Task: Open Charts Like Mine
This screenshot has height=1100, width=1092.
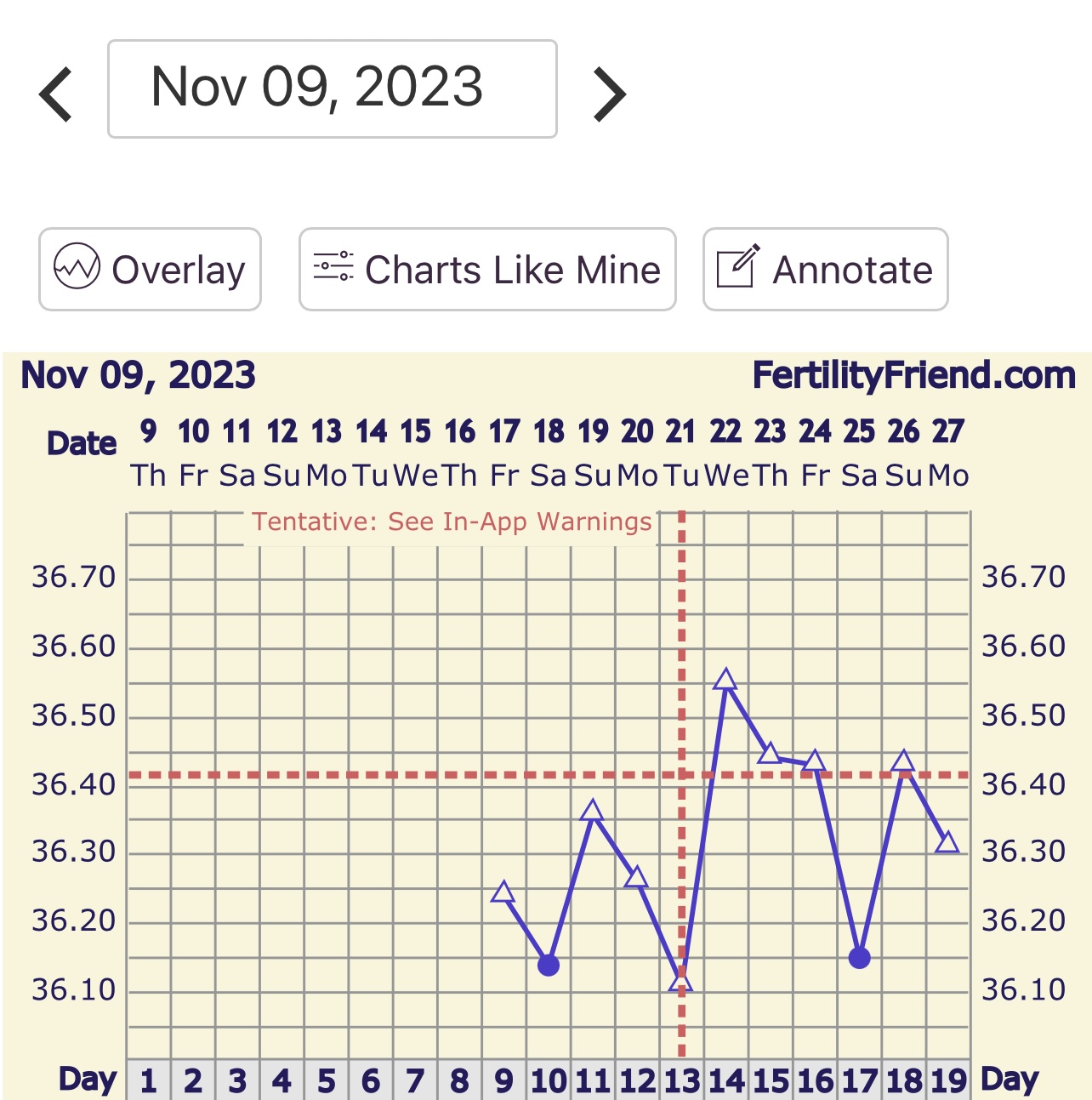Action: pos(487,269)
